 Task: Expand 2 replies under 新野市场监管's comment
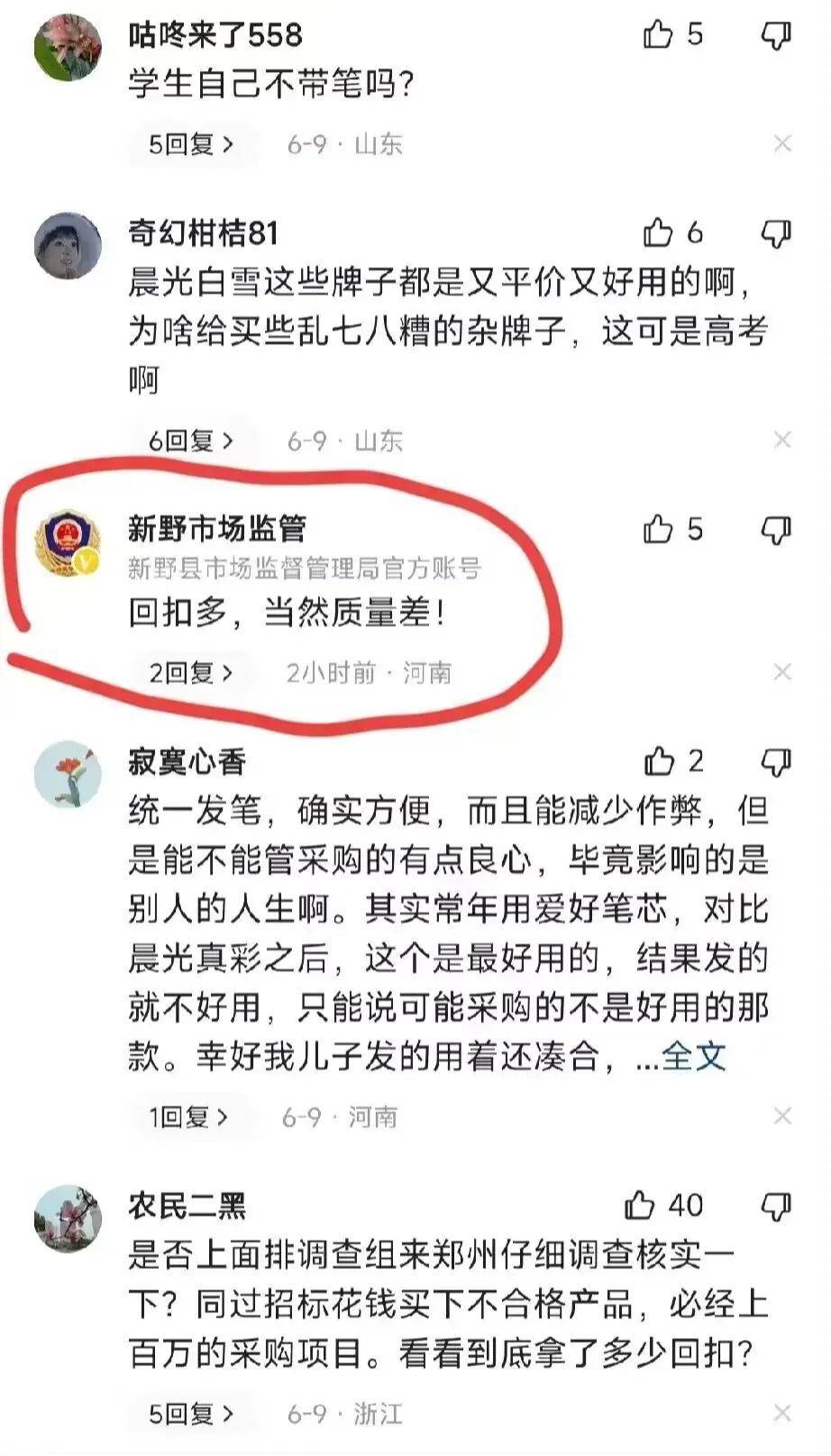191,673
